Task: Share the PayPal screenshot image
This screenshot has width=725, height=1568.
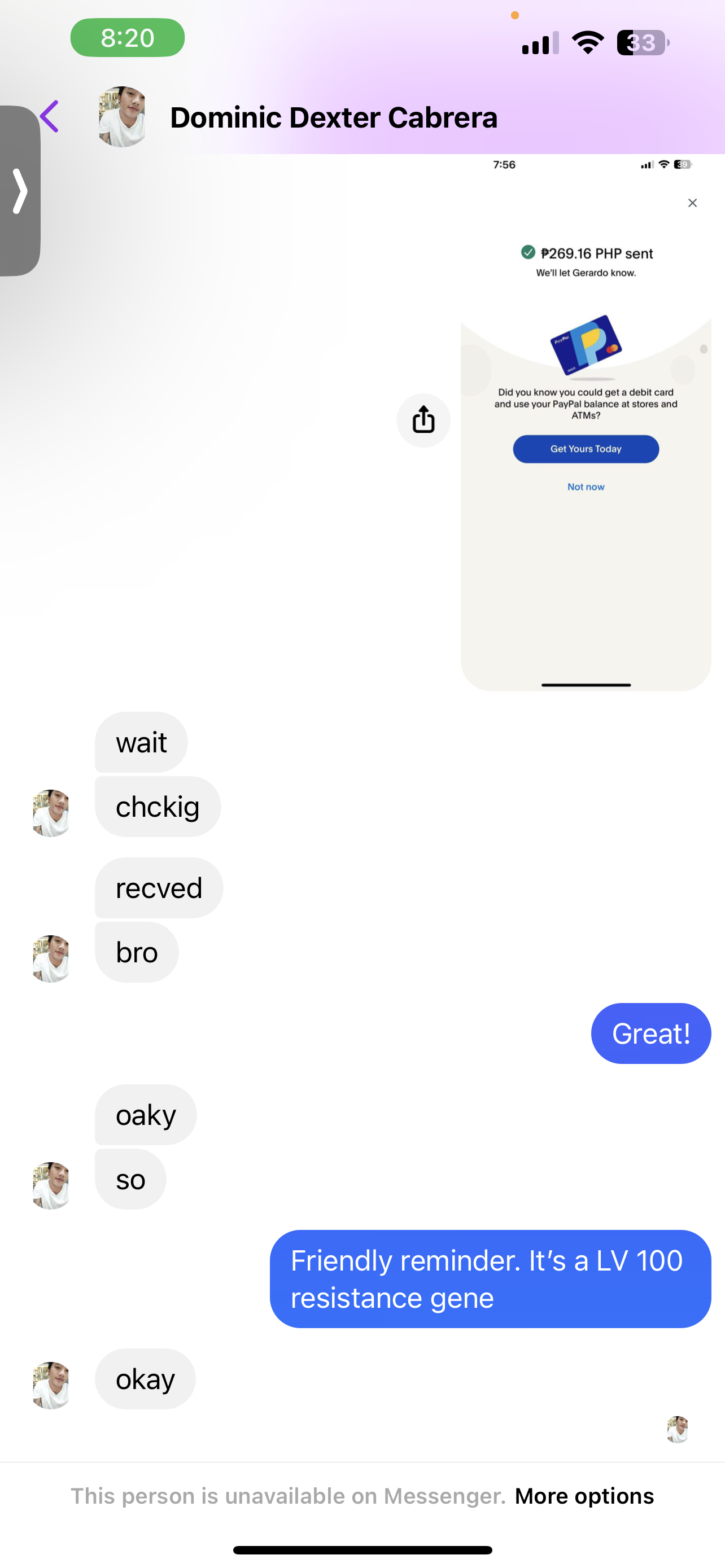Action: [423, 421]
